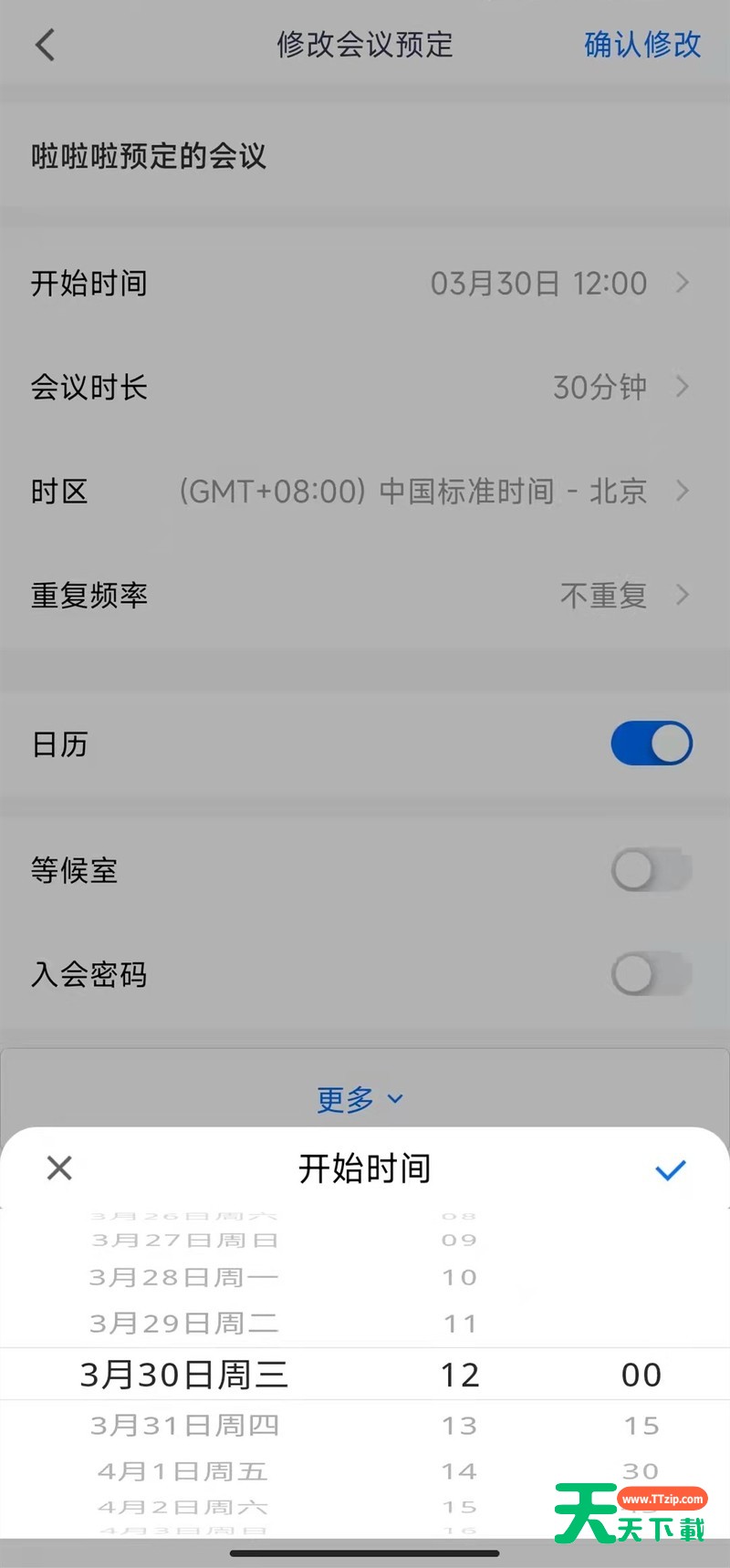Open the 开始时间 row
The image size is (730, 1568).
click(365, 284)
